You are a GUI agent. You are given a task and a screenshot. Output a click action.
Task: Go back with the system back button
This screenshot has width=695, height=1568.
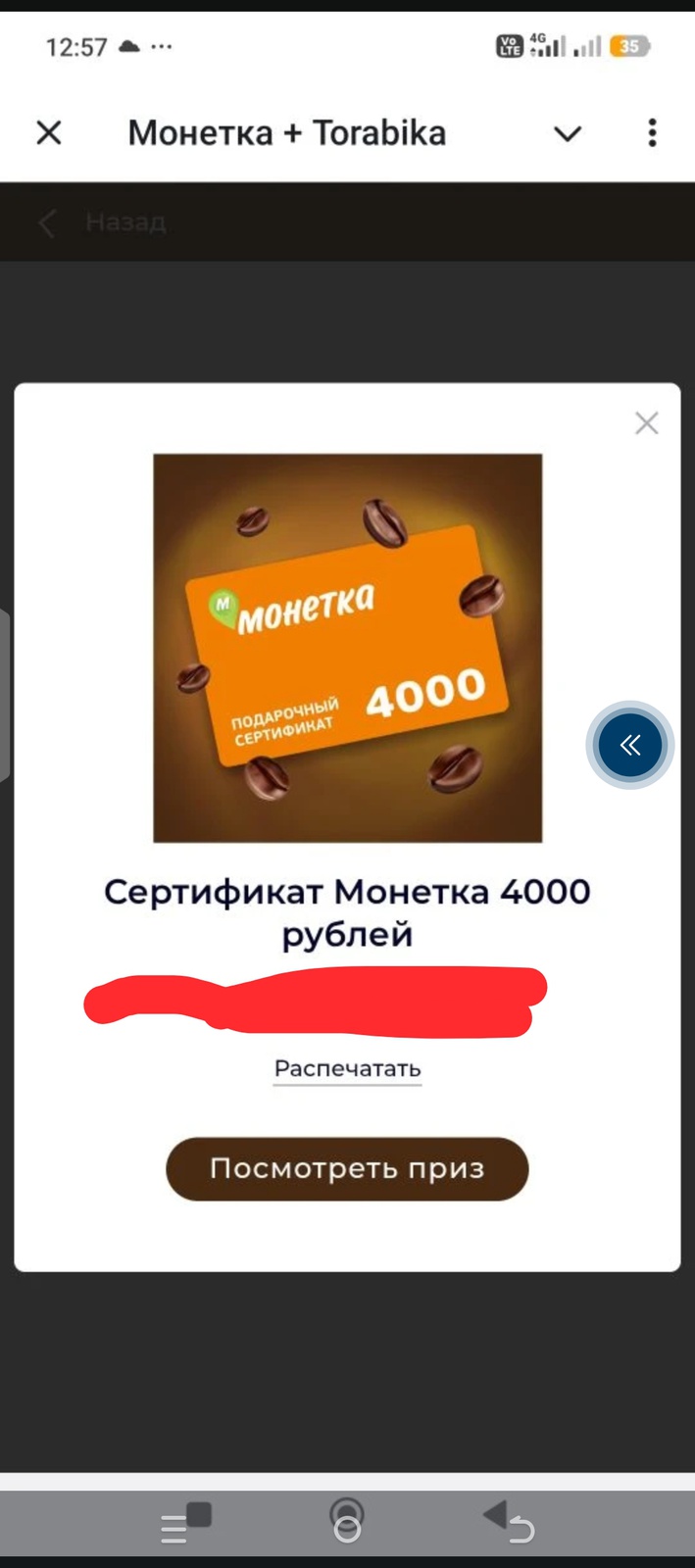[x=510, y=1521]
